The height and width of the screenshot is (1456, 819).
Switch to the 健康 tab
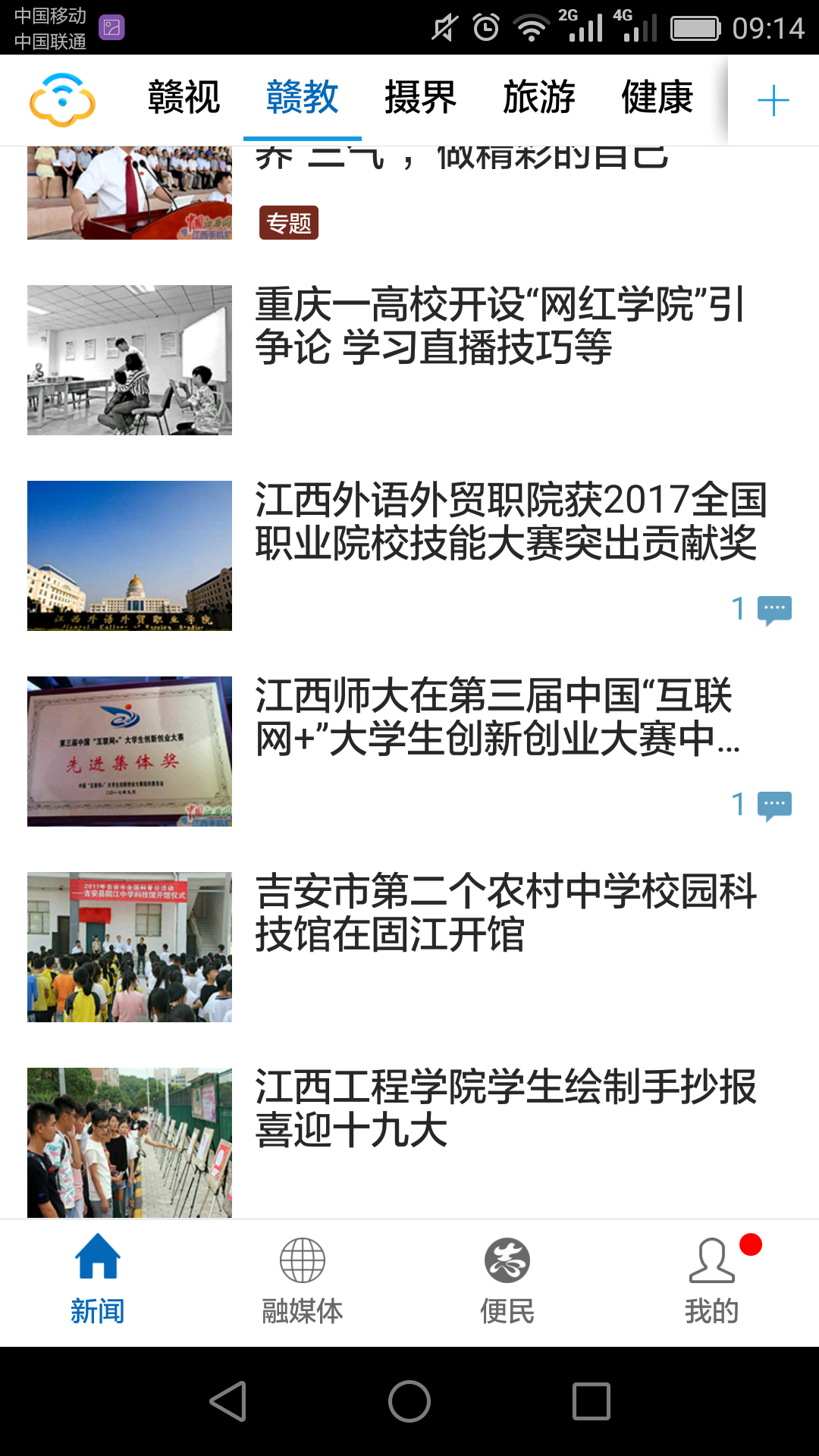[657, 99]
